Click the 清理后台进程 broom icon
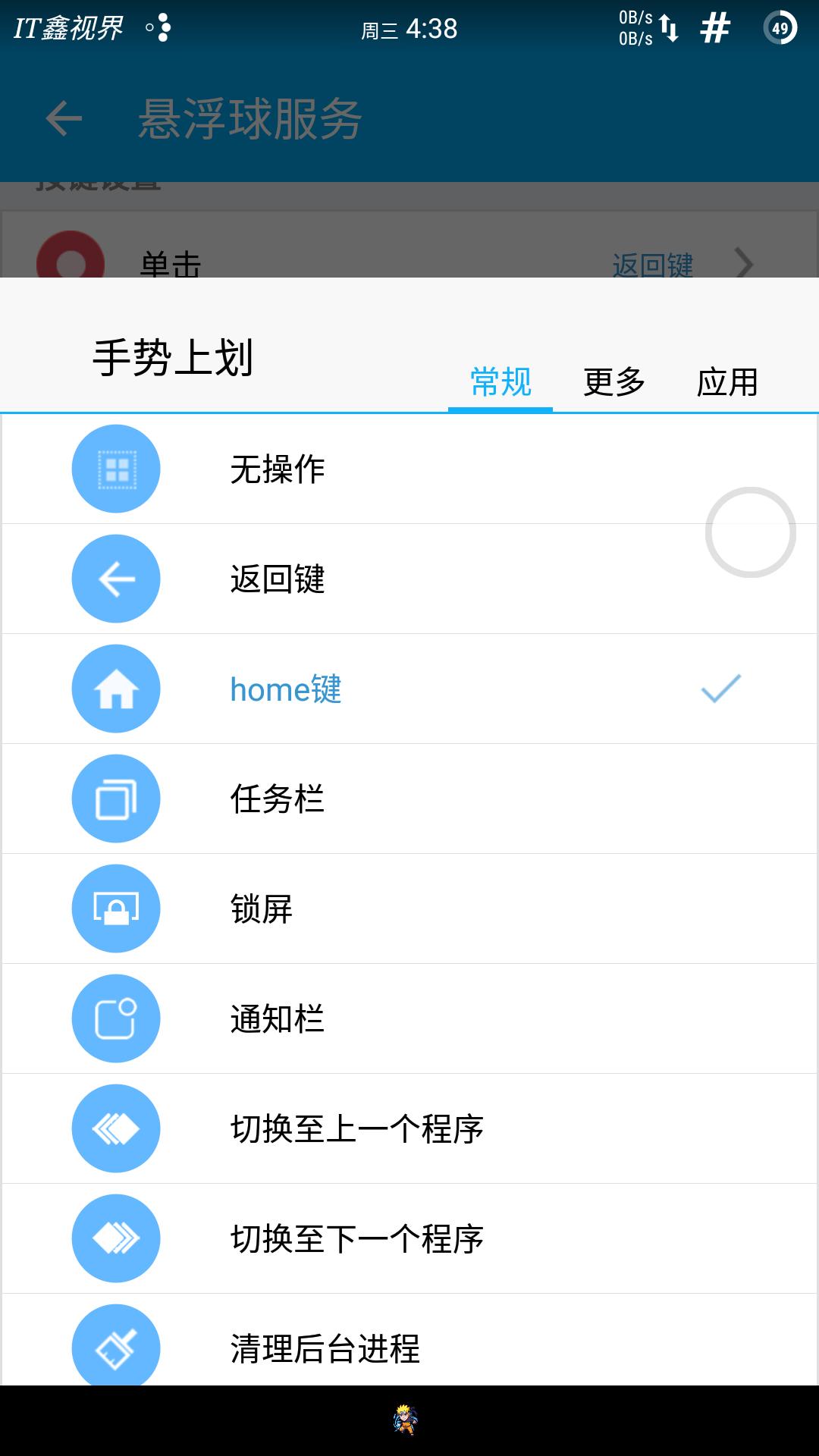Screen dimensions: 819x1456 click(x=115, y=1348)
